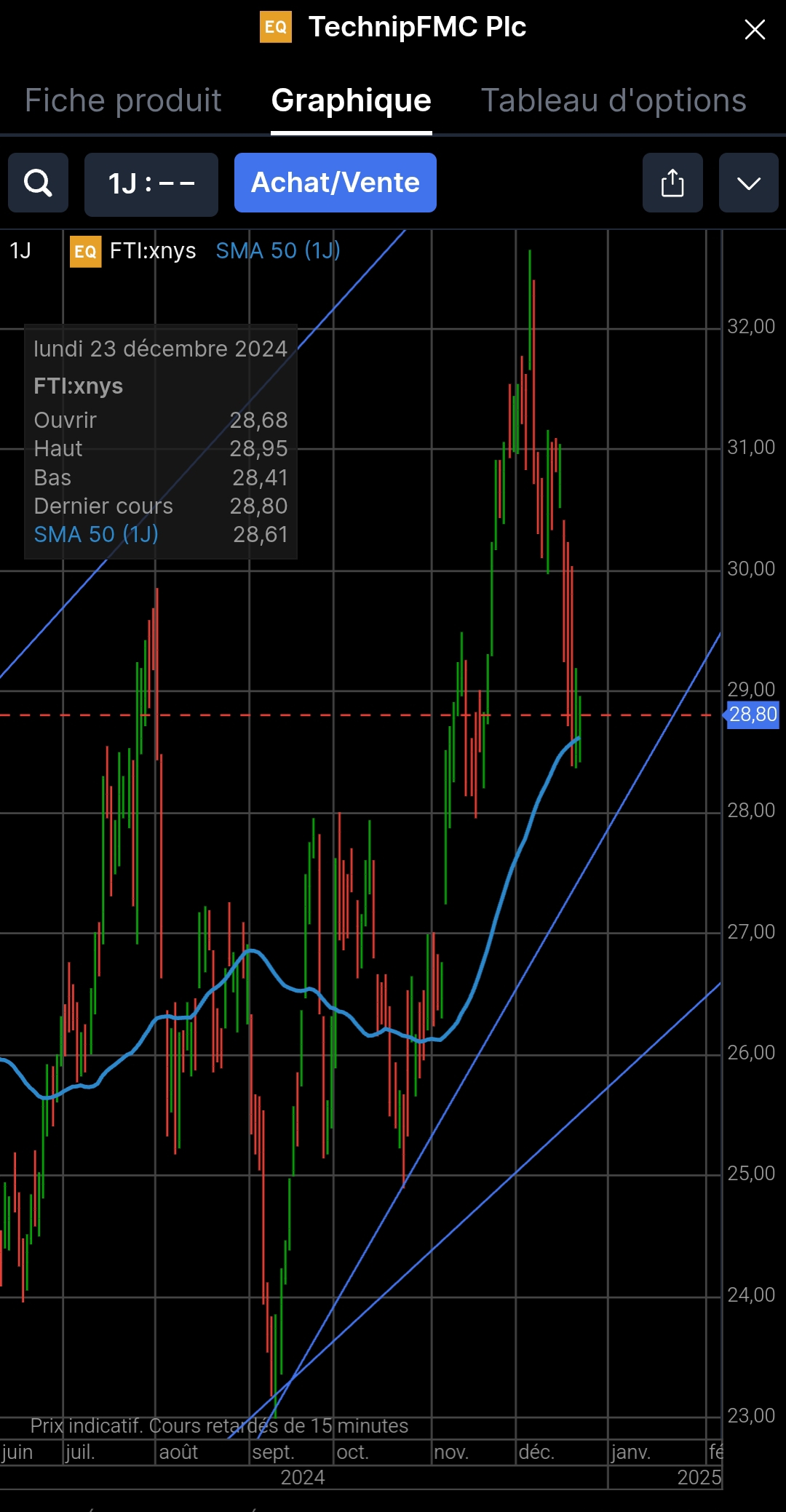
Task: Open the SMA 50 (1J) indicator settings
Action: (278, 251)
